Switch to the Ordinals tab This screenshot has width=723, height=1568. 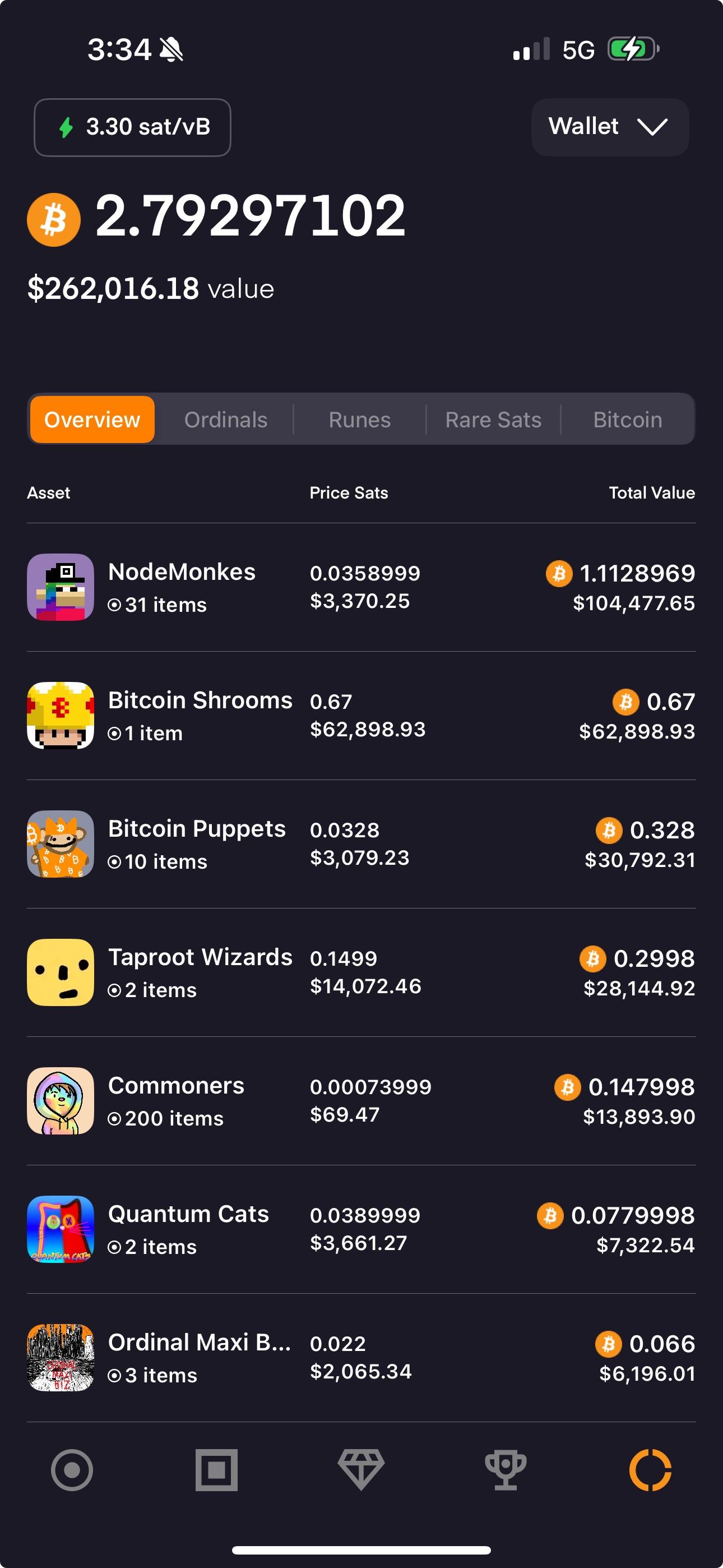226,419
